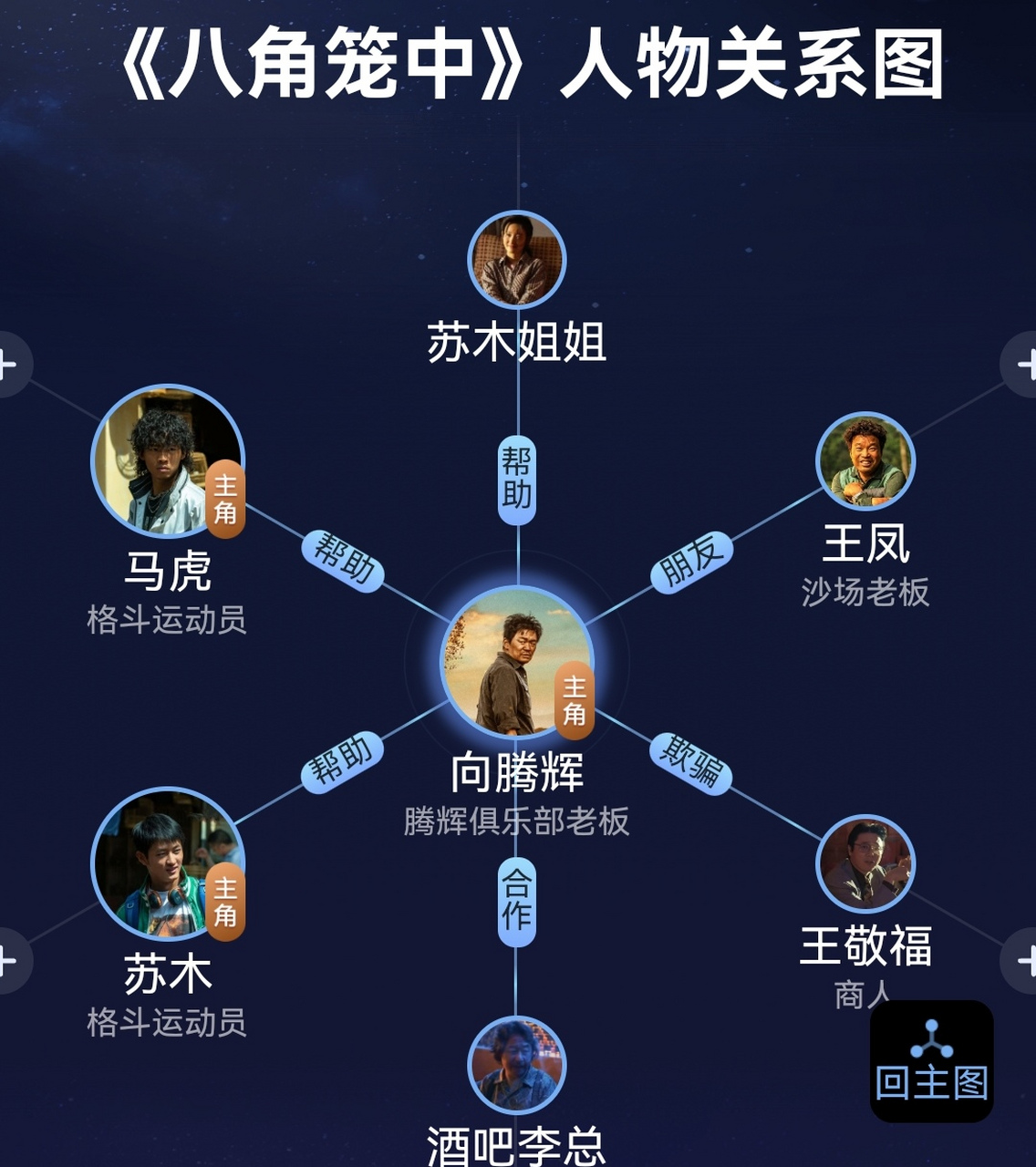
Task: Select the 主角 badge beside 向腾辉
Action: [575, 696]
